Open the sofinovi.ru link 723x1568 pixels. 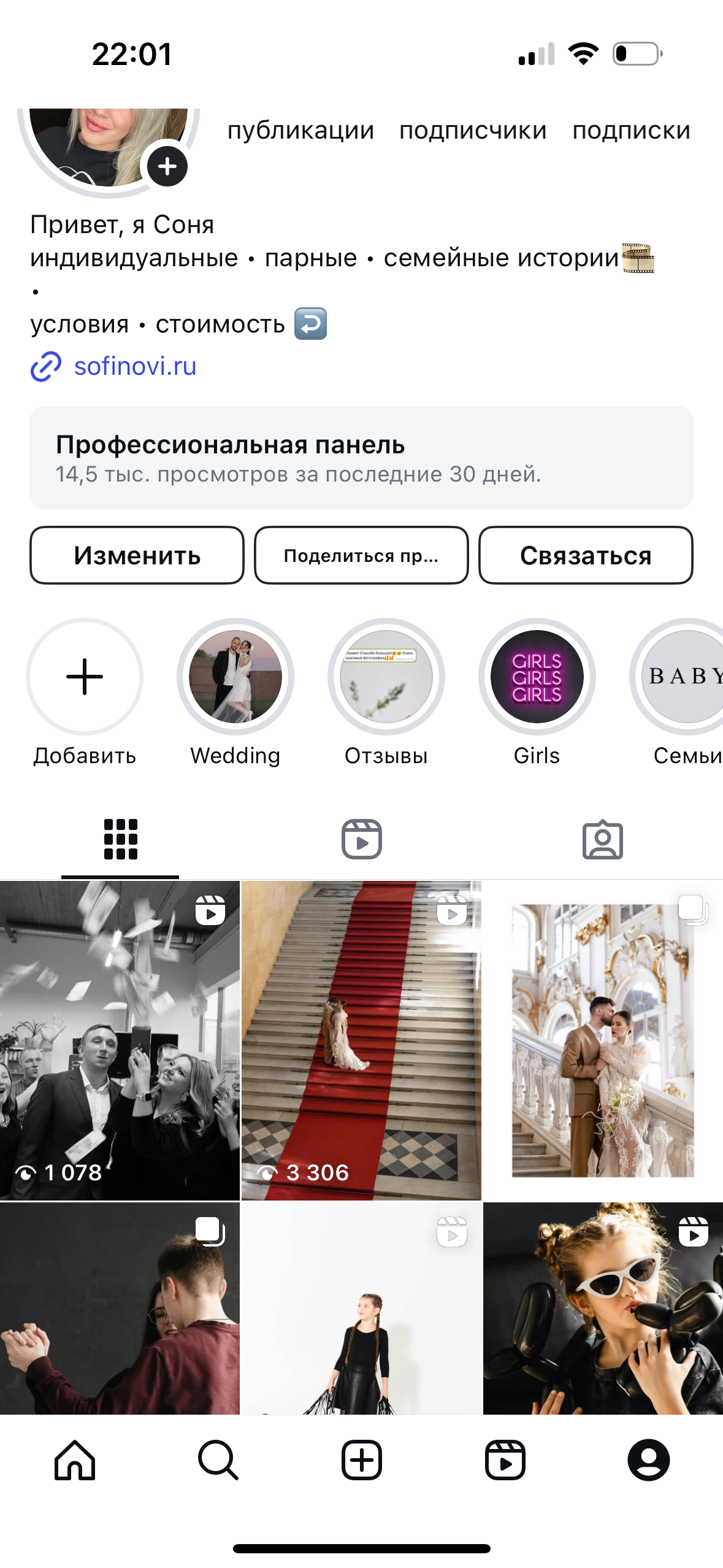click(135, 366)
